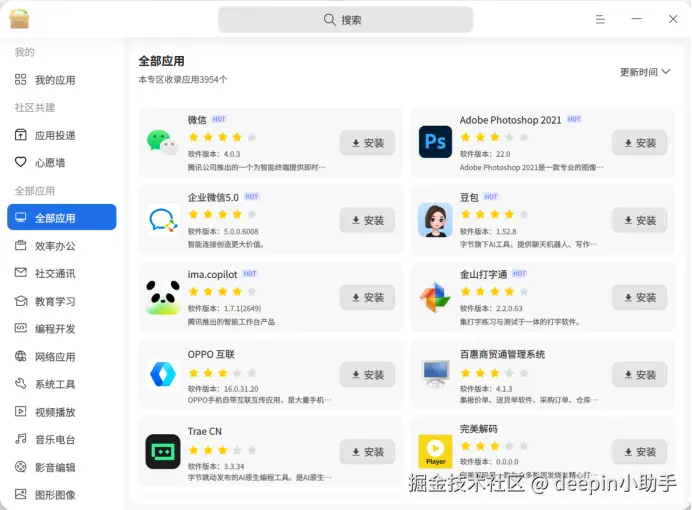This screenshot has height=510, width=692.
Task: Open the hamburger menu in the title bar
Action: tap(600, 19)
